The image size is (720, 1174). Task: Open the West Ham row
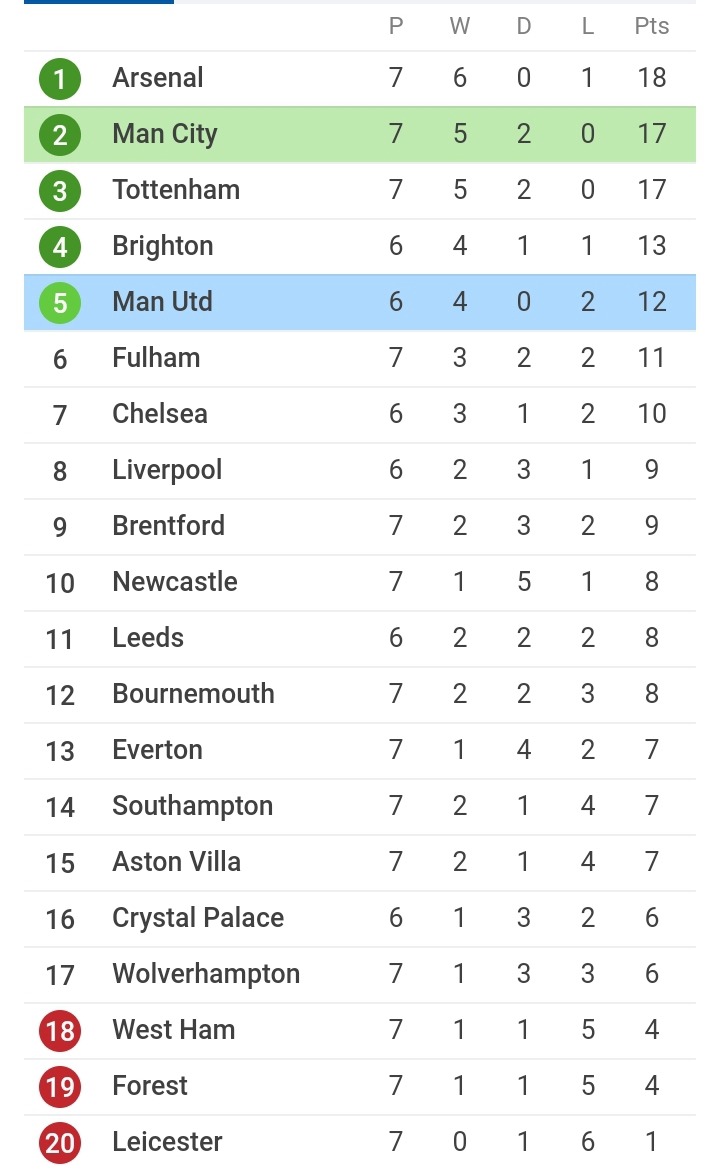click(360, 1030)
